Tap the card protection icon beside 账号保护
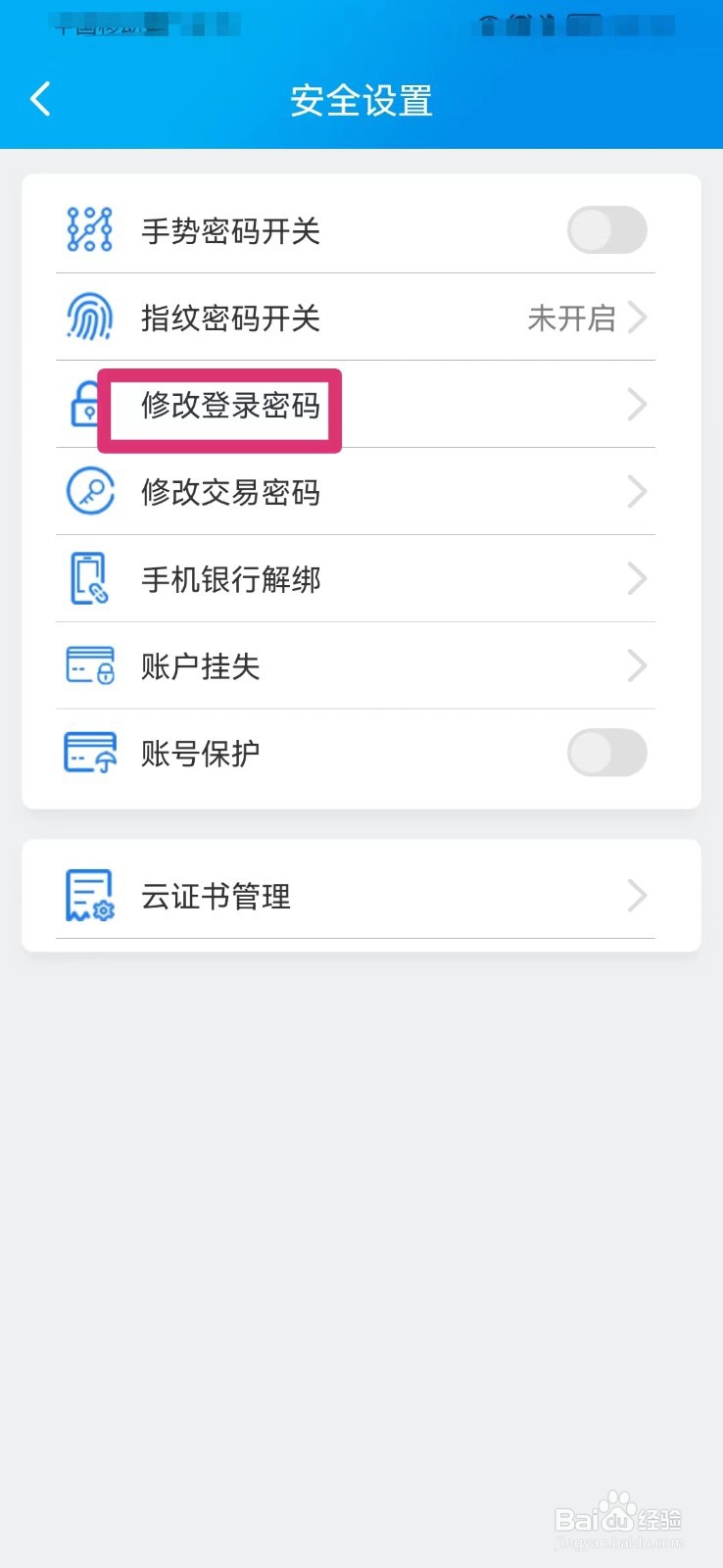This screenshot has width=723, height=1568. 89,753
